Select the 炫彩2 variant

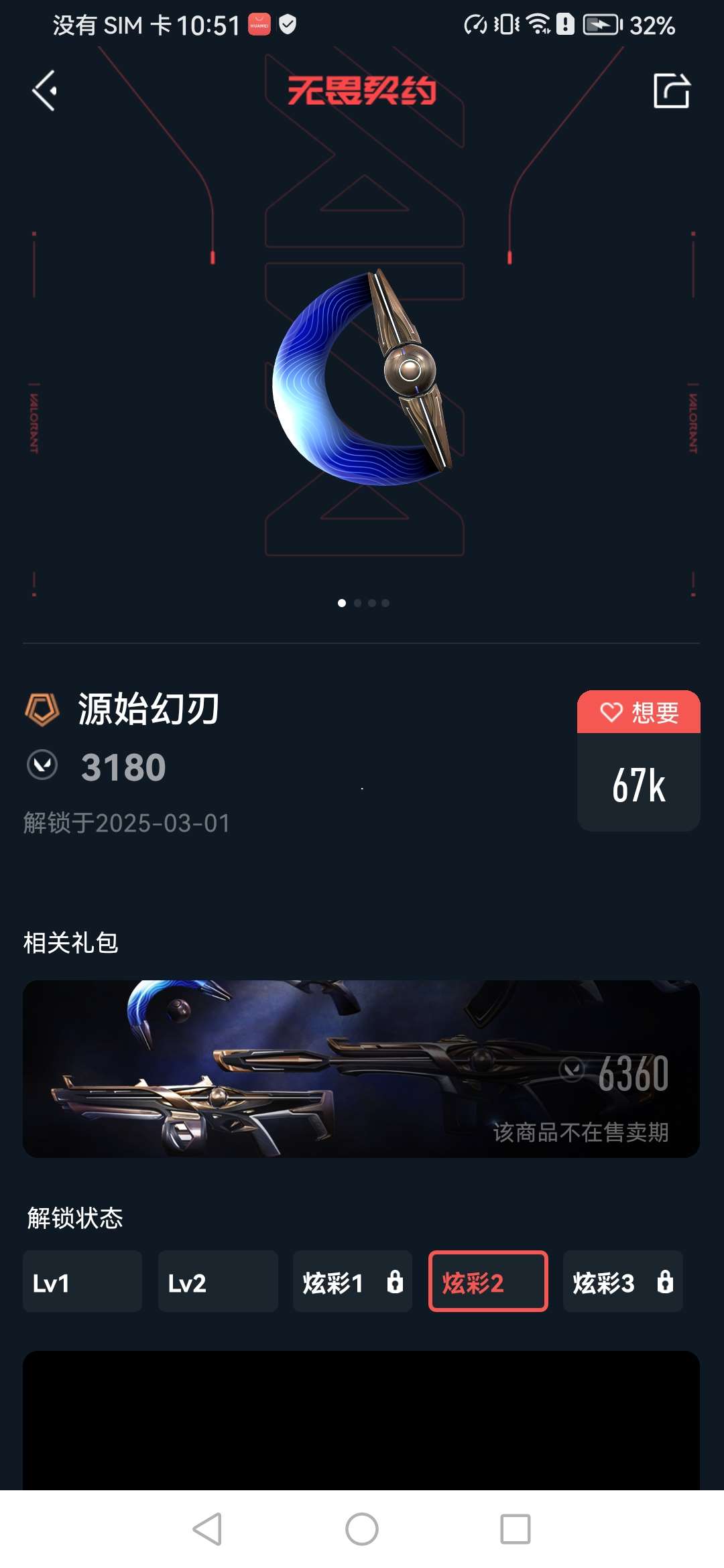(x=487, y=1281)
